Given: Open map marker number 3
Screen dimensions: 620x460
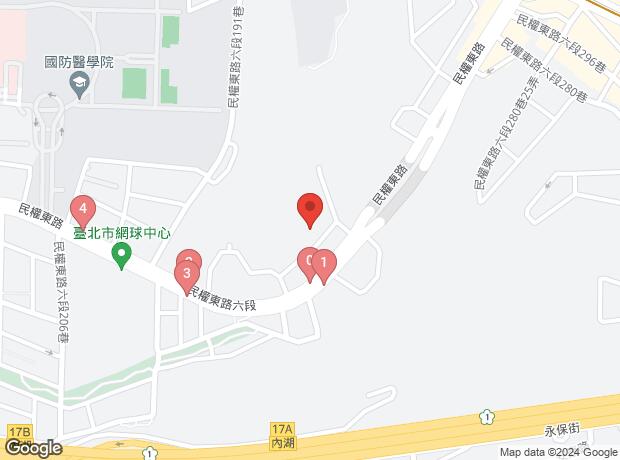Looking at the screenshot, I should [186, 273].
